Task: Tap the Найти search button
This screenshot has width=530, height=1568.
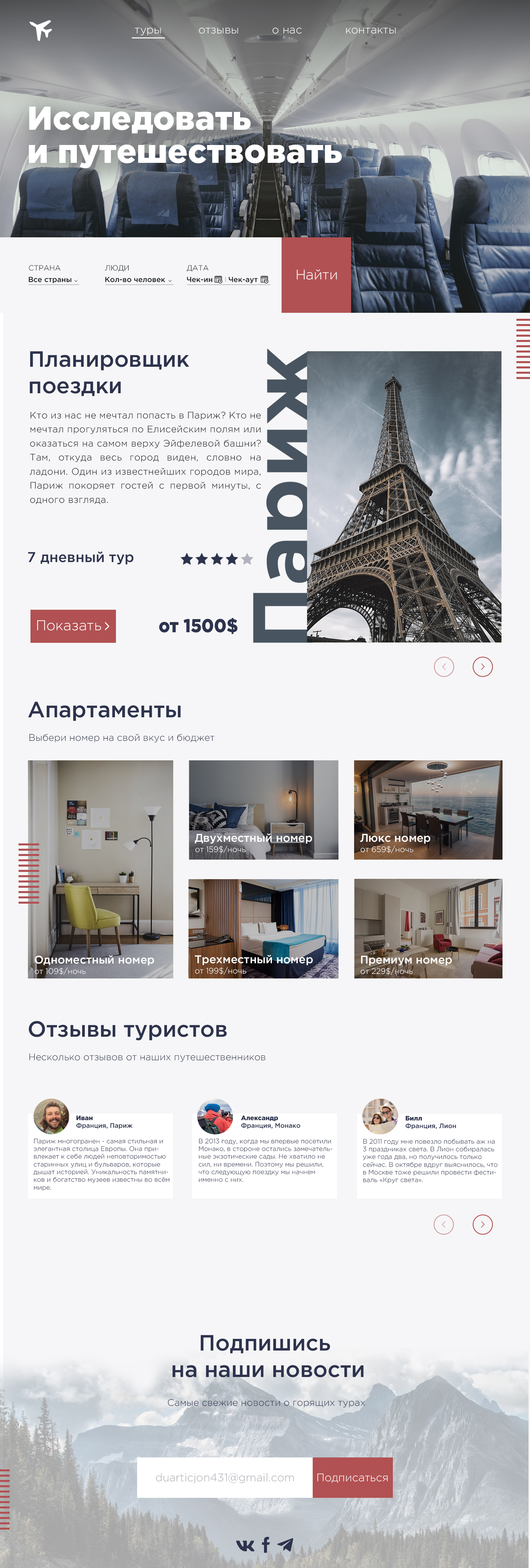Action: coord(316,275)
